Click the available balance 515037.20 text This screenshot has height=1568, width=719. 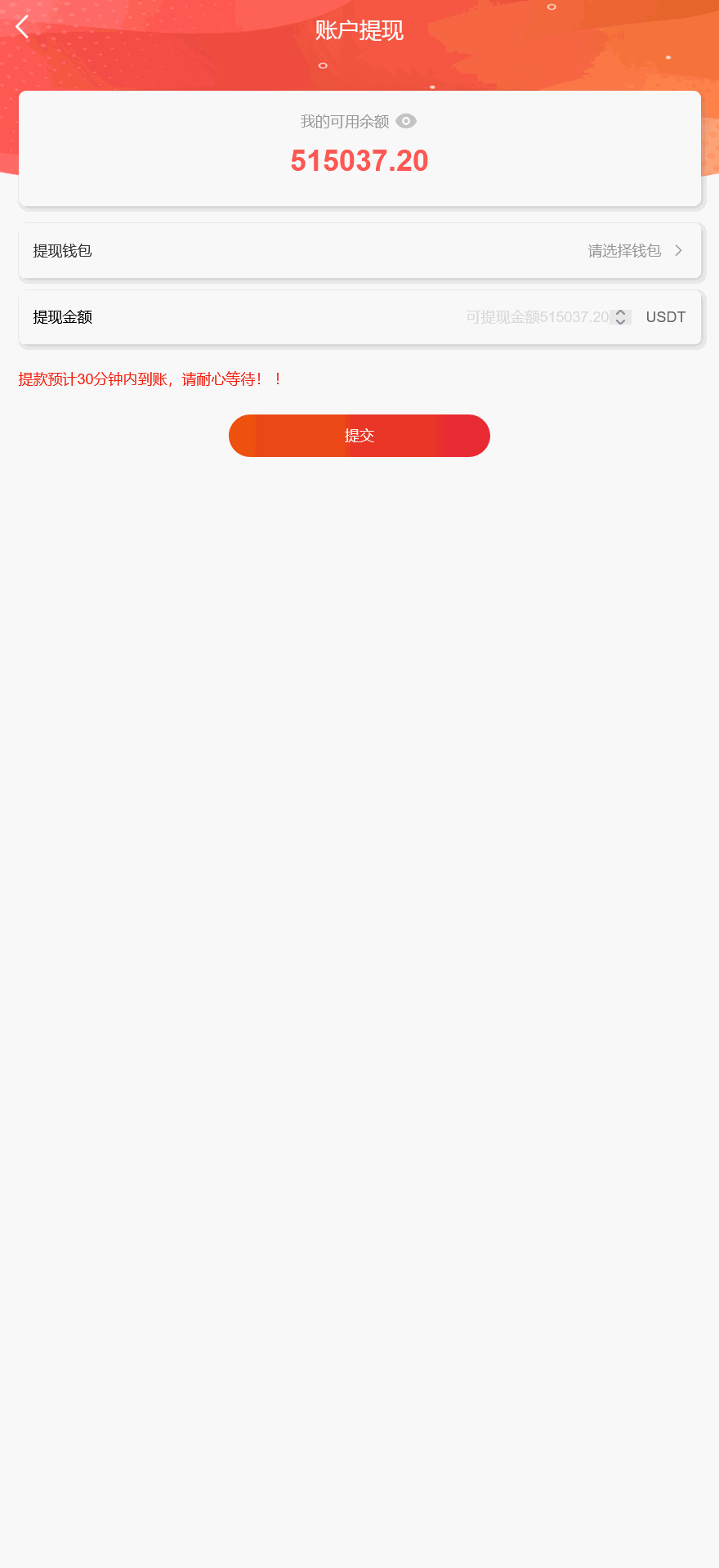(359, 160)
